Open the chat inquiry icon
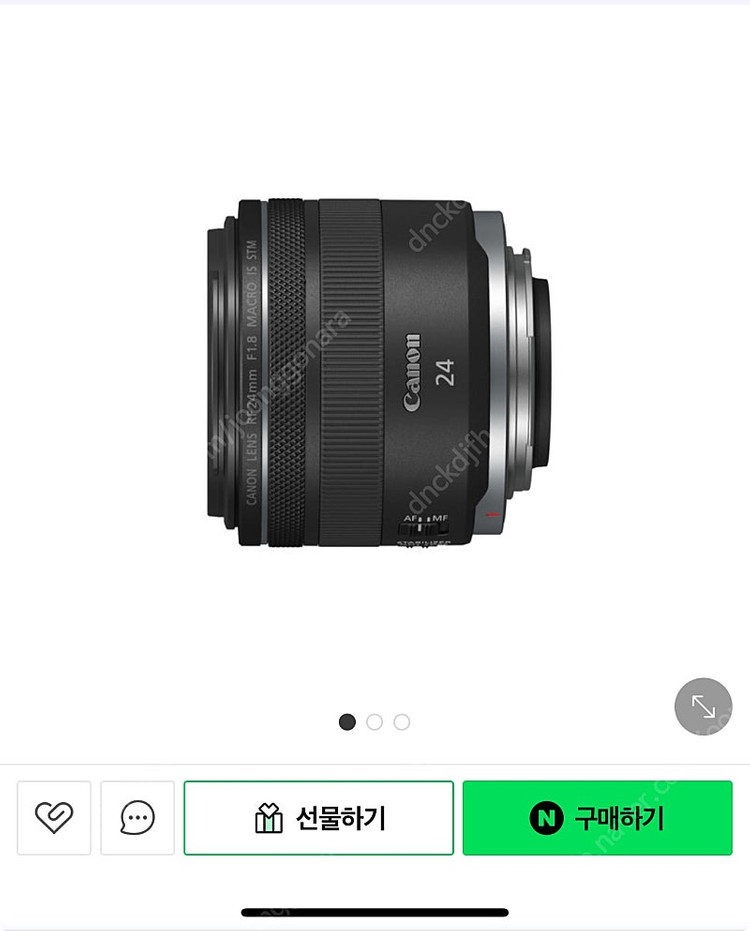Image resolution: width=750 pixels, height=931 pixels. click(x=137, y=818)
